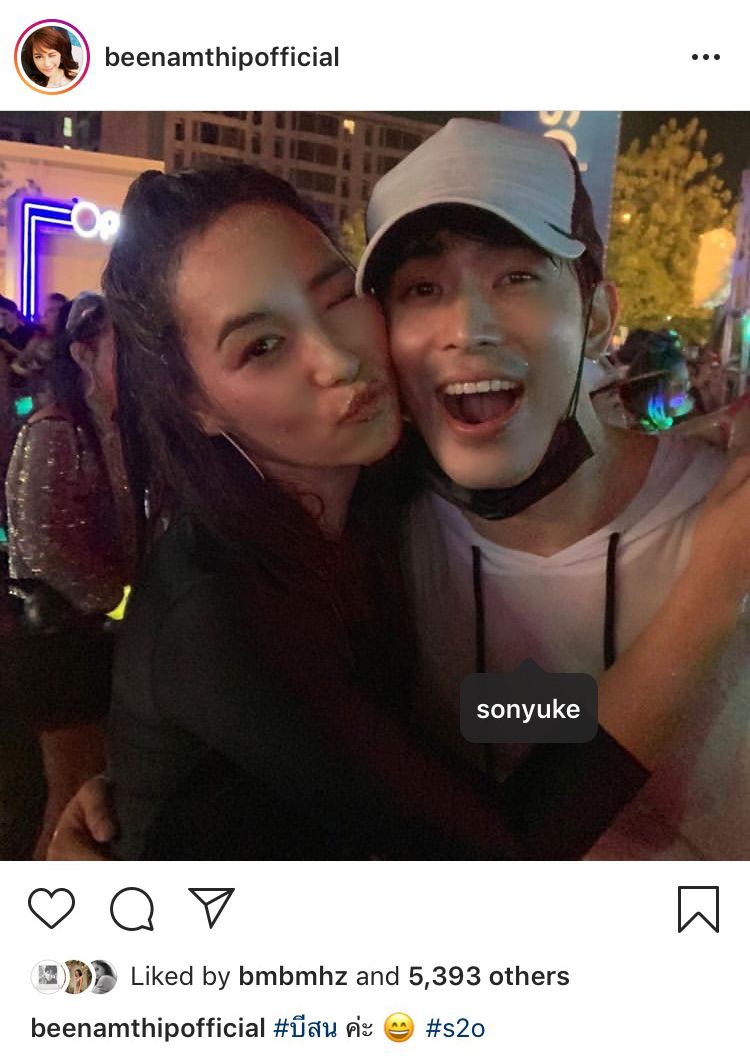Open the sonyuke tagged profile
750x1058 pixels.
click(x=528, y=709)
